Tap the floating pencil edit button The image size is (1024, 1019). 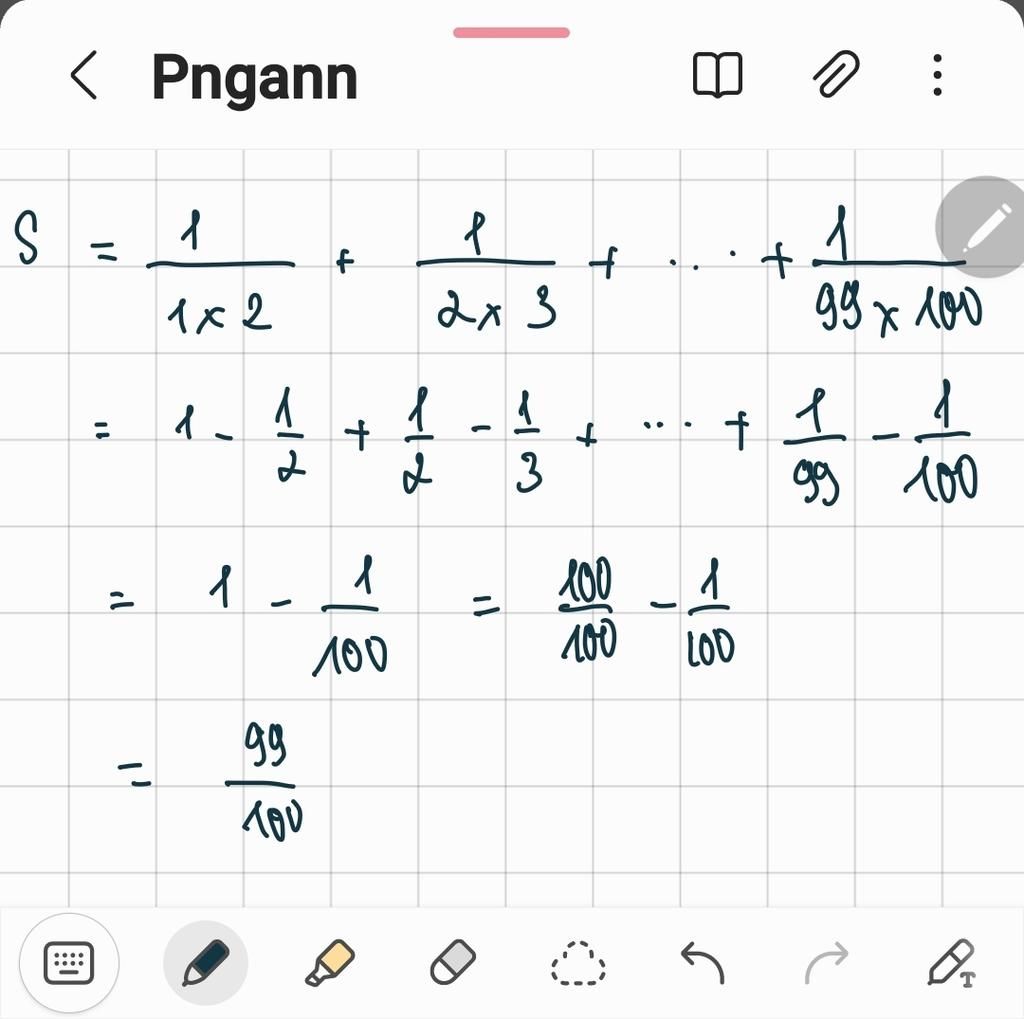[x=982, y=227]
